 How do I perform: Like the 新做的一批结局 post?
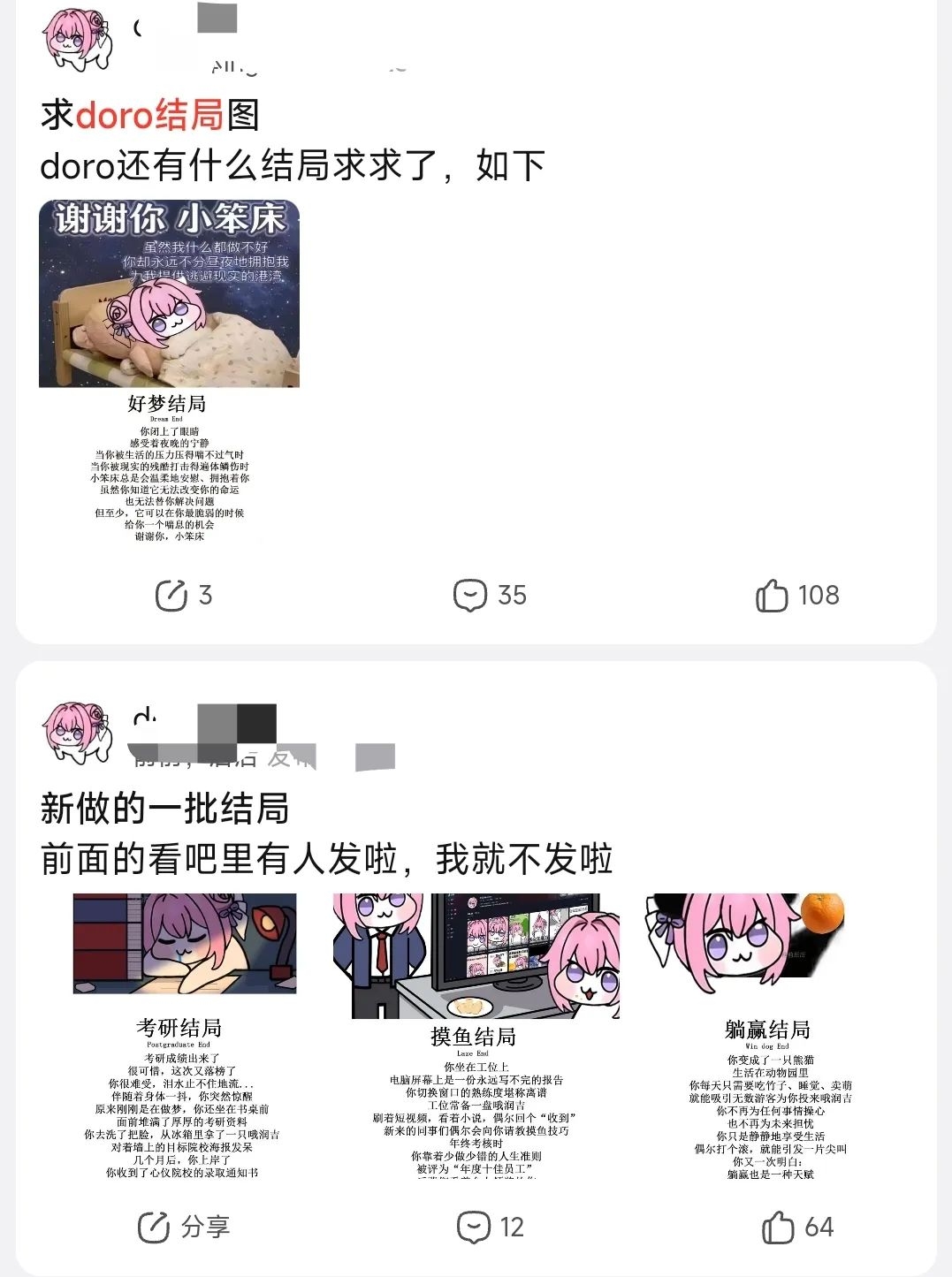pyautogui.click(x=796, y=1228)
